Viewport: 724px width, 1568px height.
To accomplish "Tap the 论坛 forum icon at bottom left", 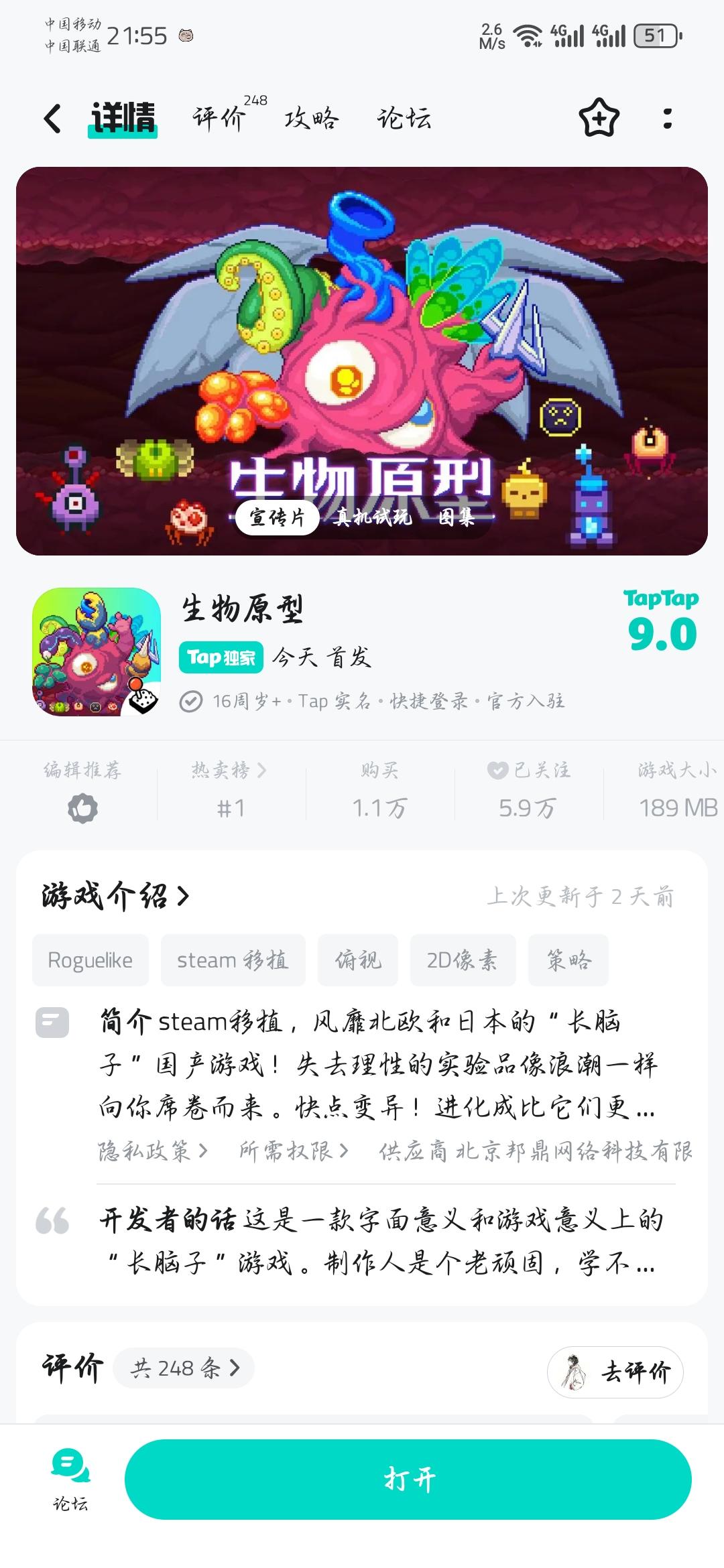I will pos(69,1484).
